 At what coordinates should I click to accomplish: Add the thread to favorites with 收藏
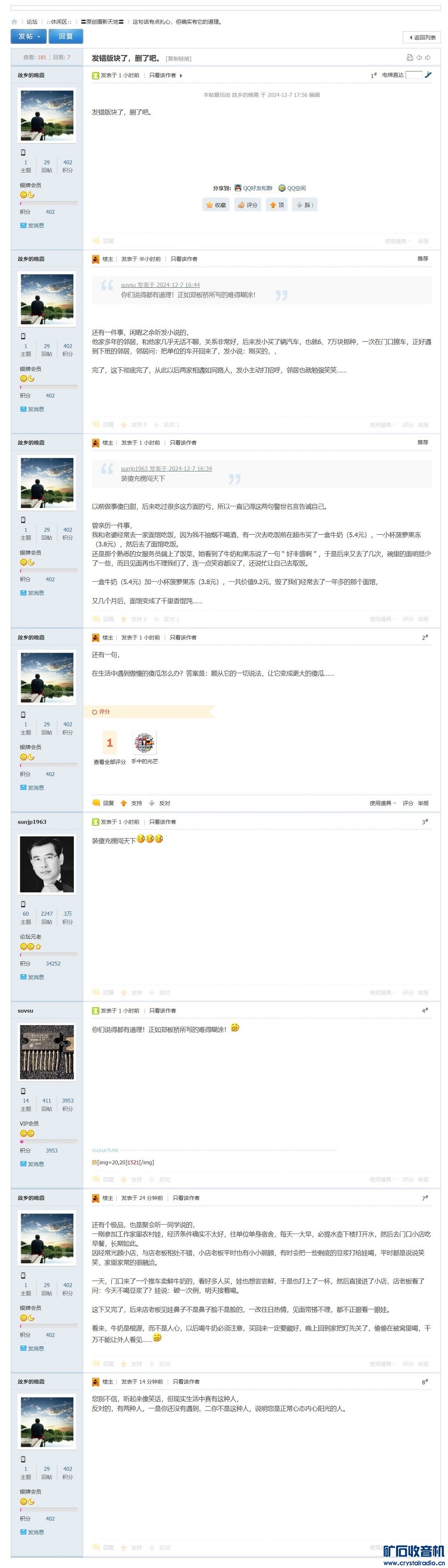(216, 205)
